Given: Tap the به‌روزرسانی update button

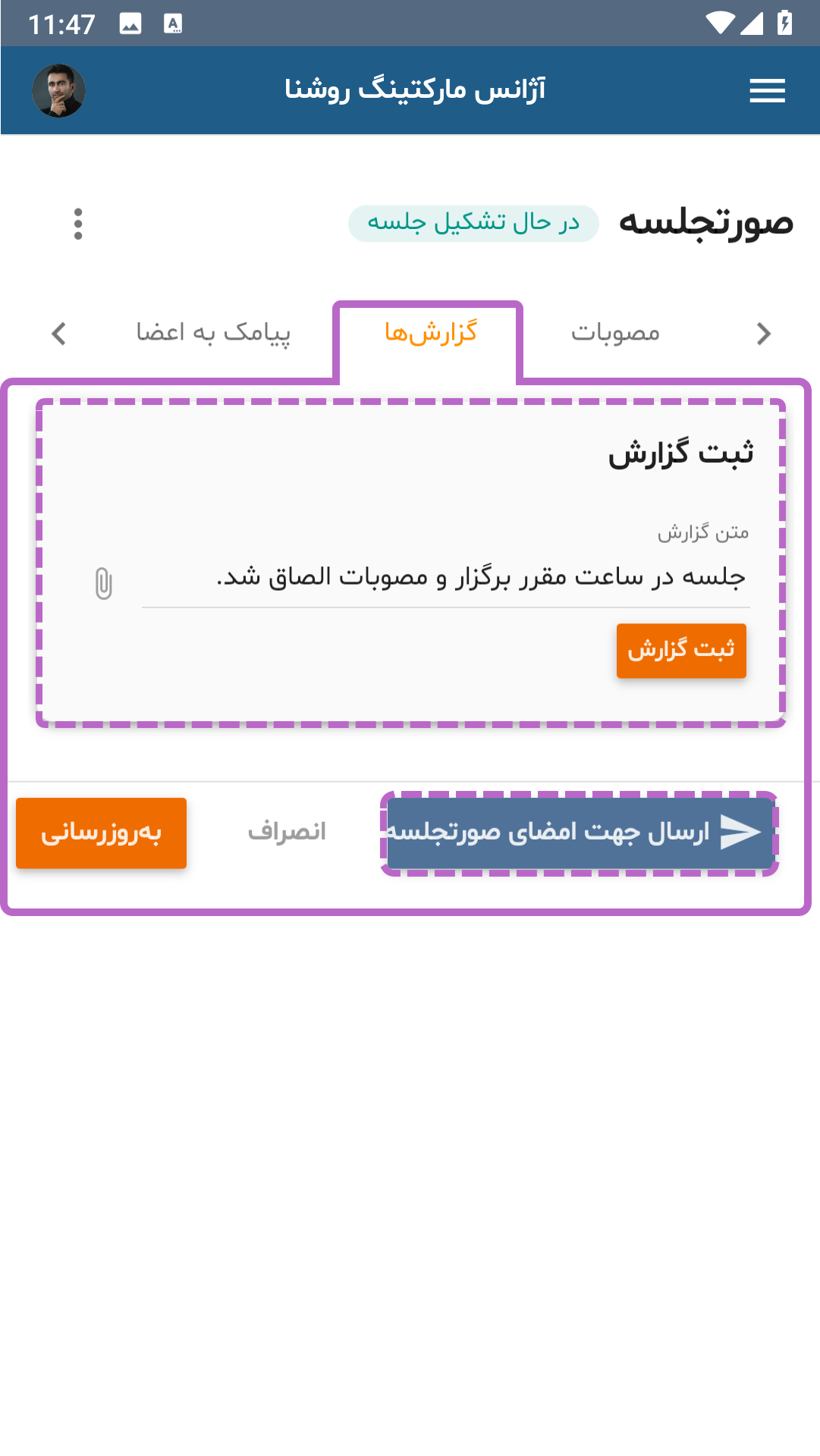Looking at the screenshot, I should click(101, 833).
